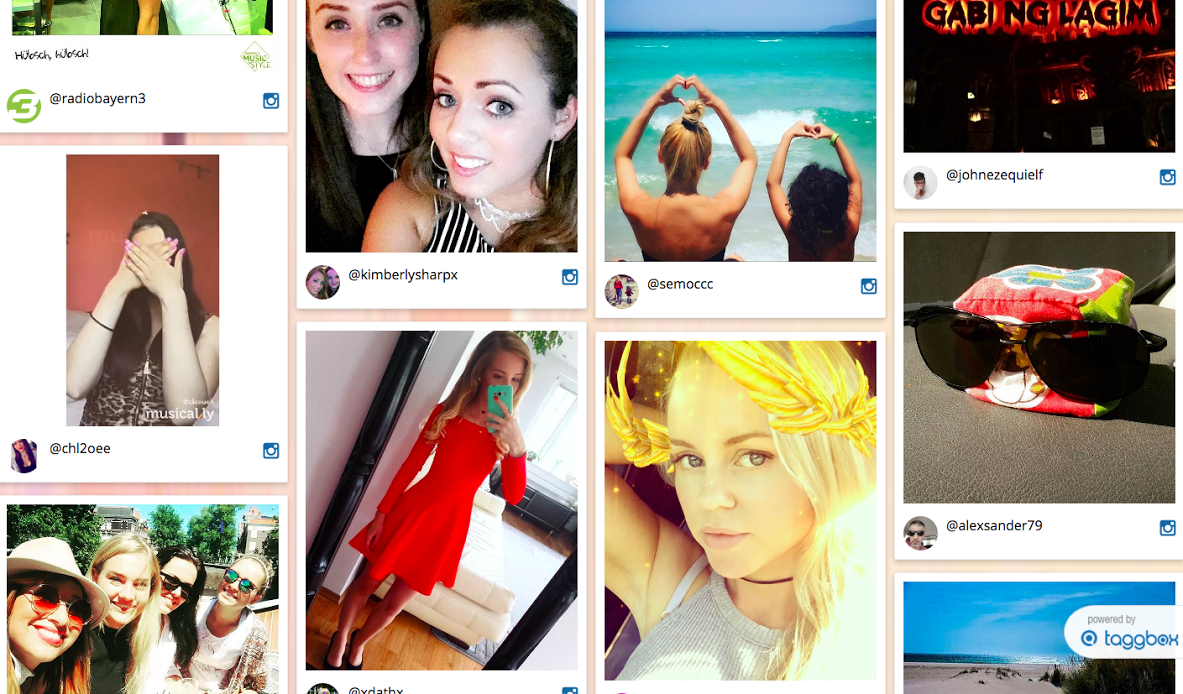Image resolution: width=1183 pixels, height=694 pixels.
Task: View the group selfie with sunglasses
Action: [143, 599]
